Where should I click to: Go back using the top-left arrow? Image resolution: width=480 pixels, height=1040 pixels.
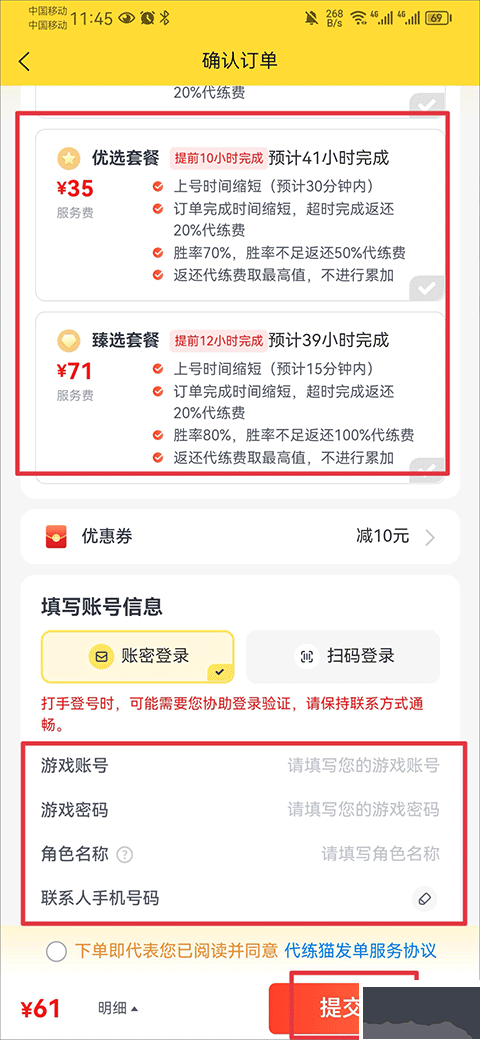click(25, 61)
